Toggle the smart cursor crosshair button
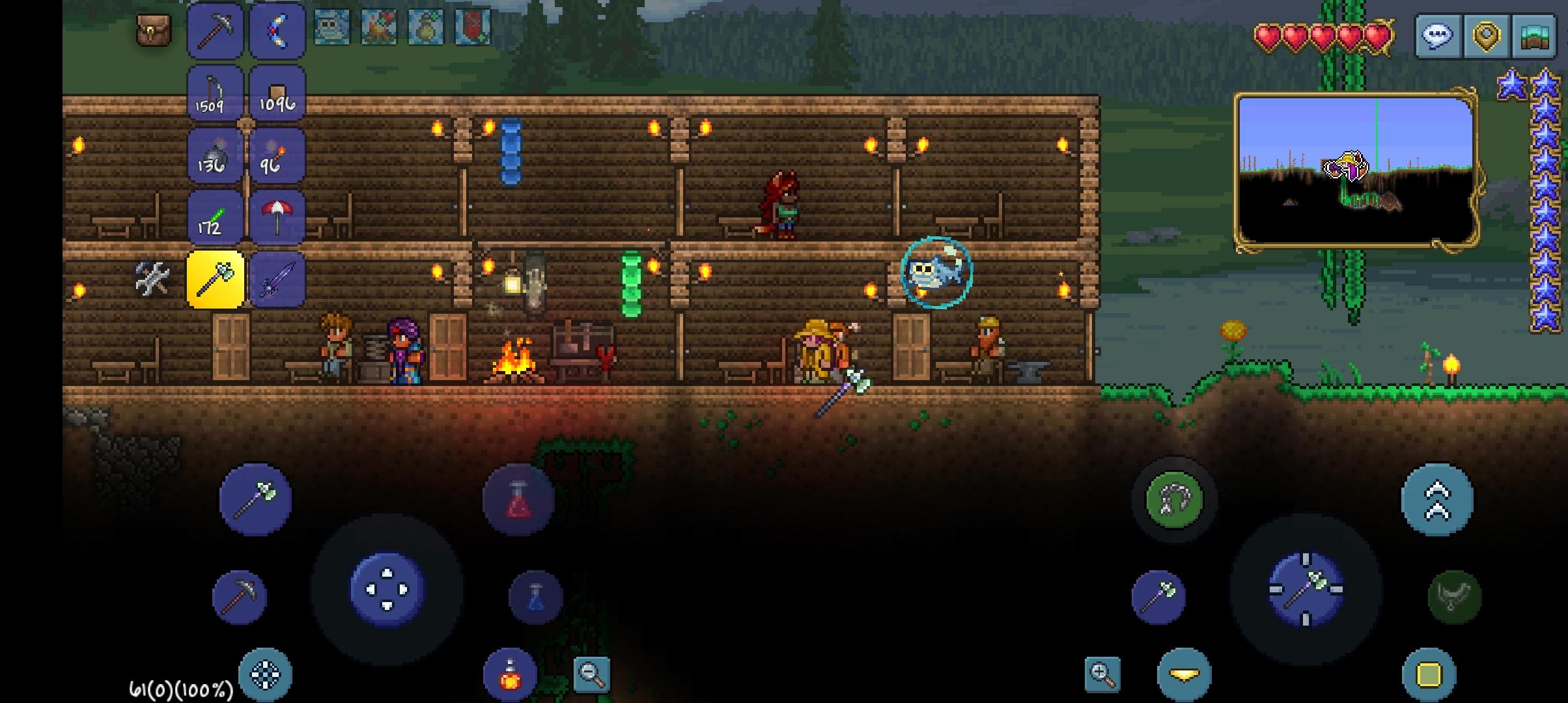1568x703 pixels. [x=265, y=675]
